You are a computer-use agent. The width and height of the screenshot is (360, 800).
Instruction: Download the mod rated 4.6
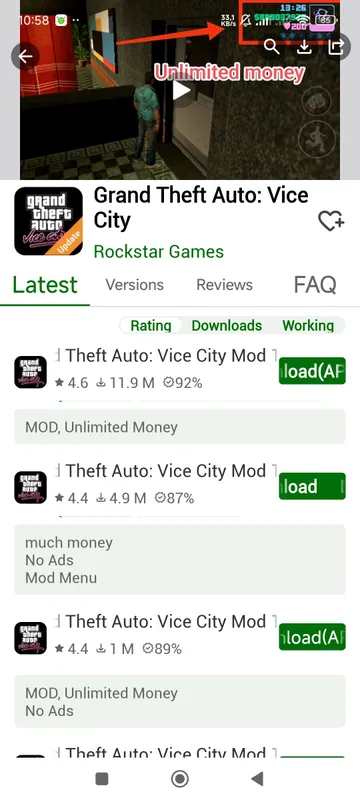point(312,371)
